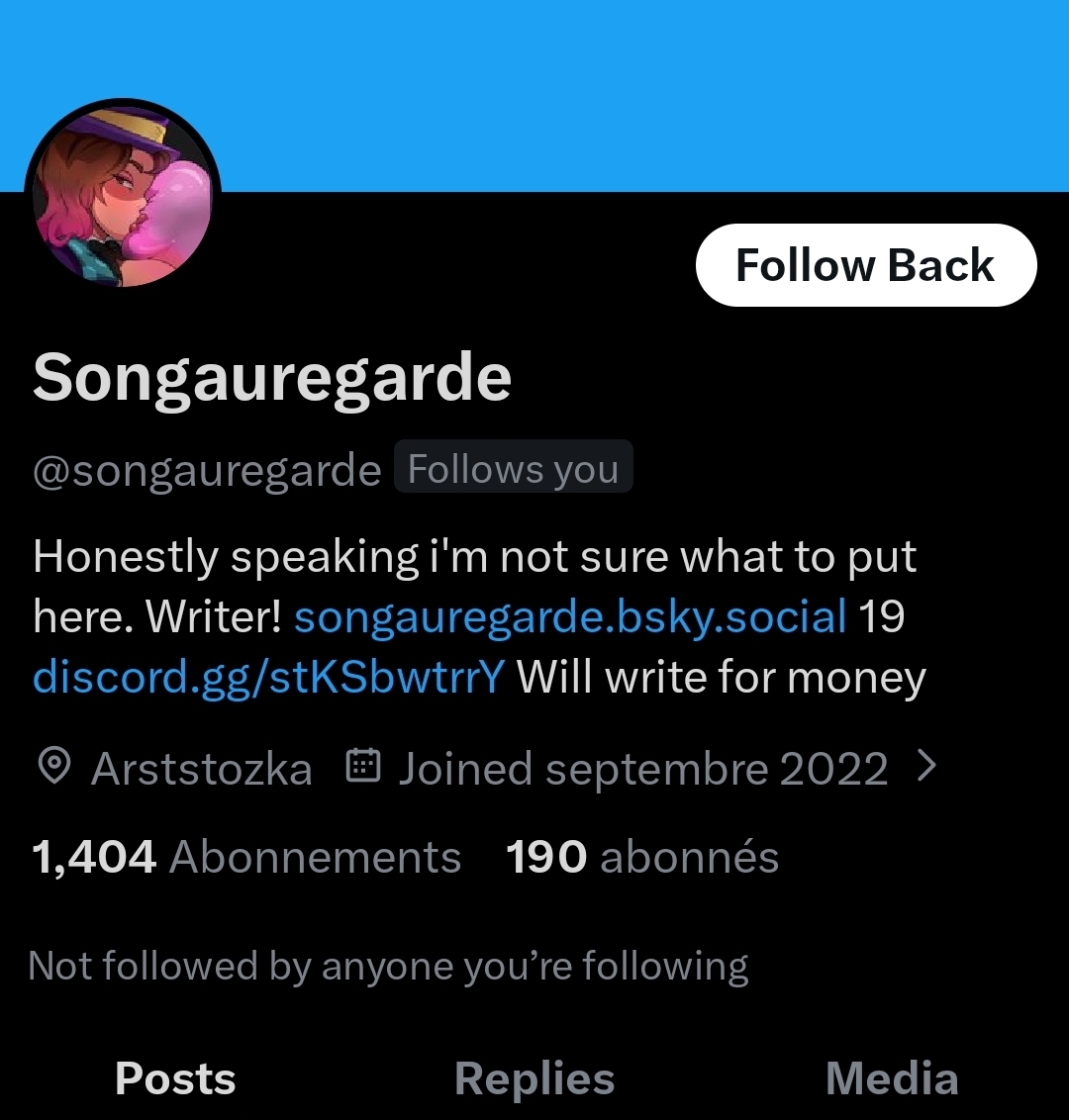View the 190 abonnés list
This screenshot has height=1120, width=1069.
point(642,857)
